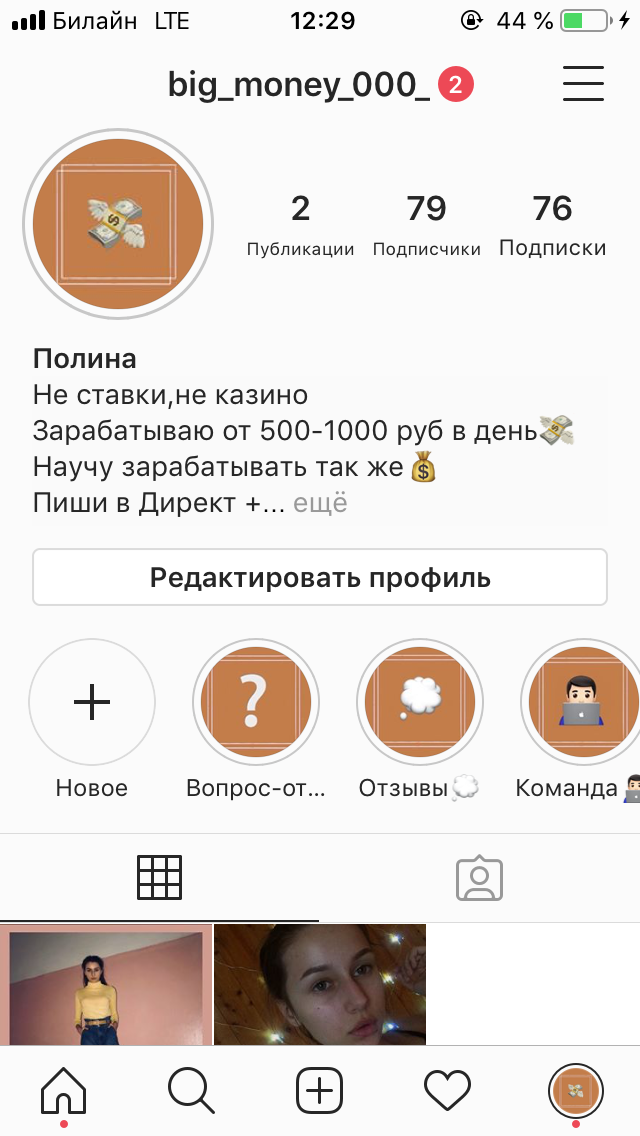Tap the big_money_000_ account switcher
640x1136 pixels.
299,86
